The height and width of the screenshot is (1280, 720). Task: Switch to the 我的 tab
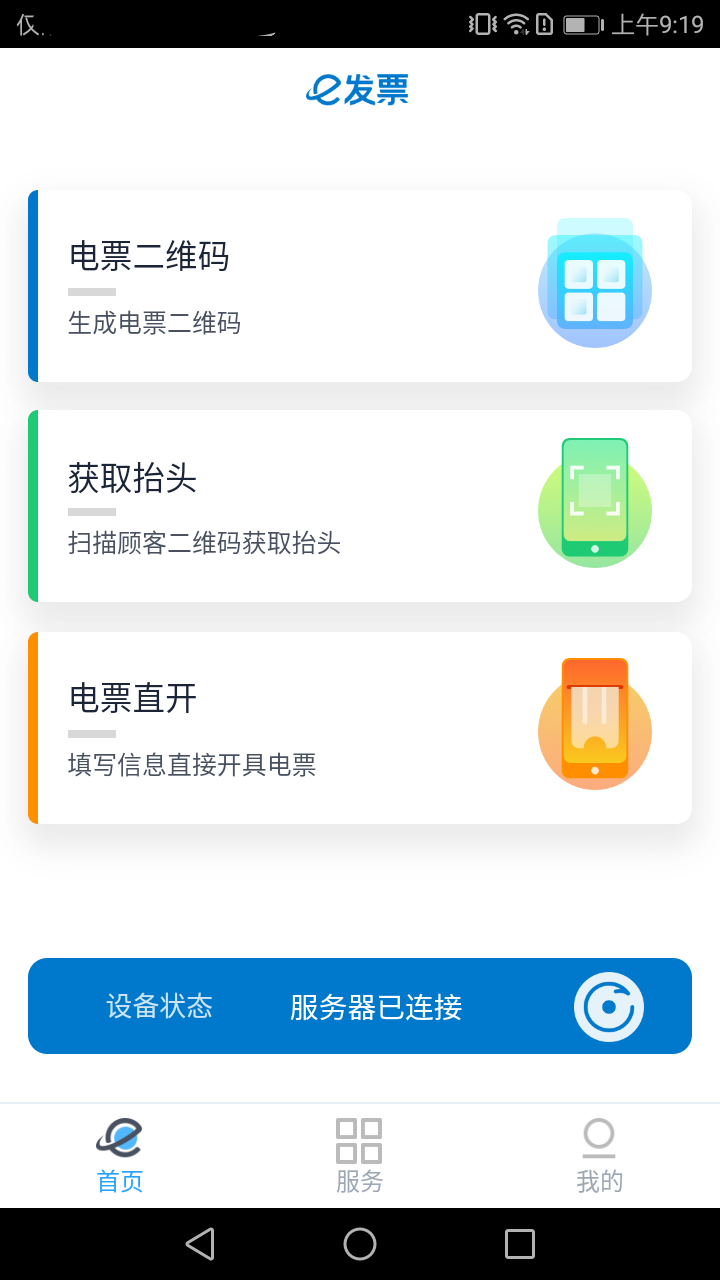point(598,1155)
